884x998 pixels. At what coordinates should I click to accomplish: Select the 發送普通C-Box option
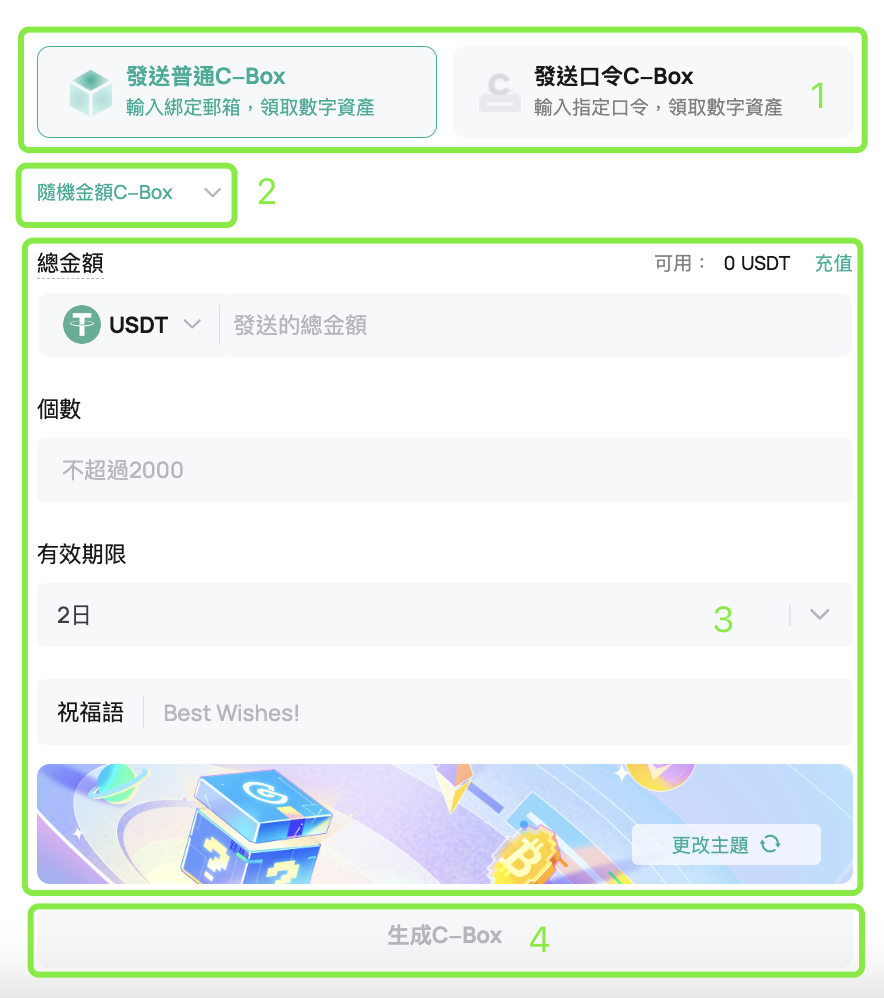[237, 91]
